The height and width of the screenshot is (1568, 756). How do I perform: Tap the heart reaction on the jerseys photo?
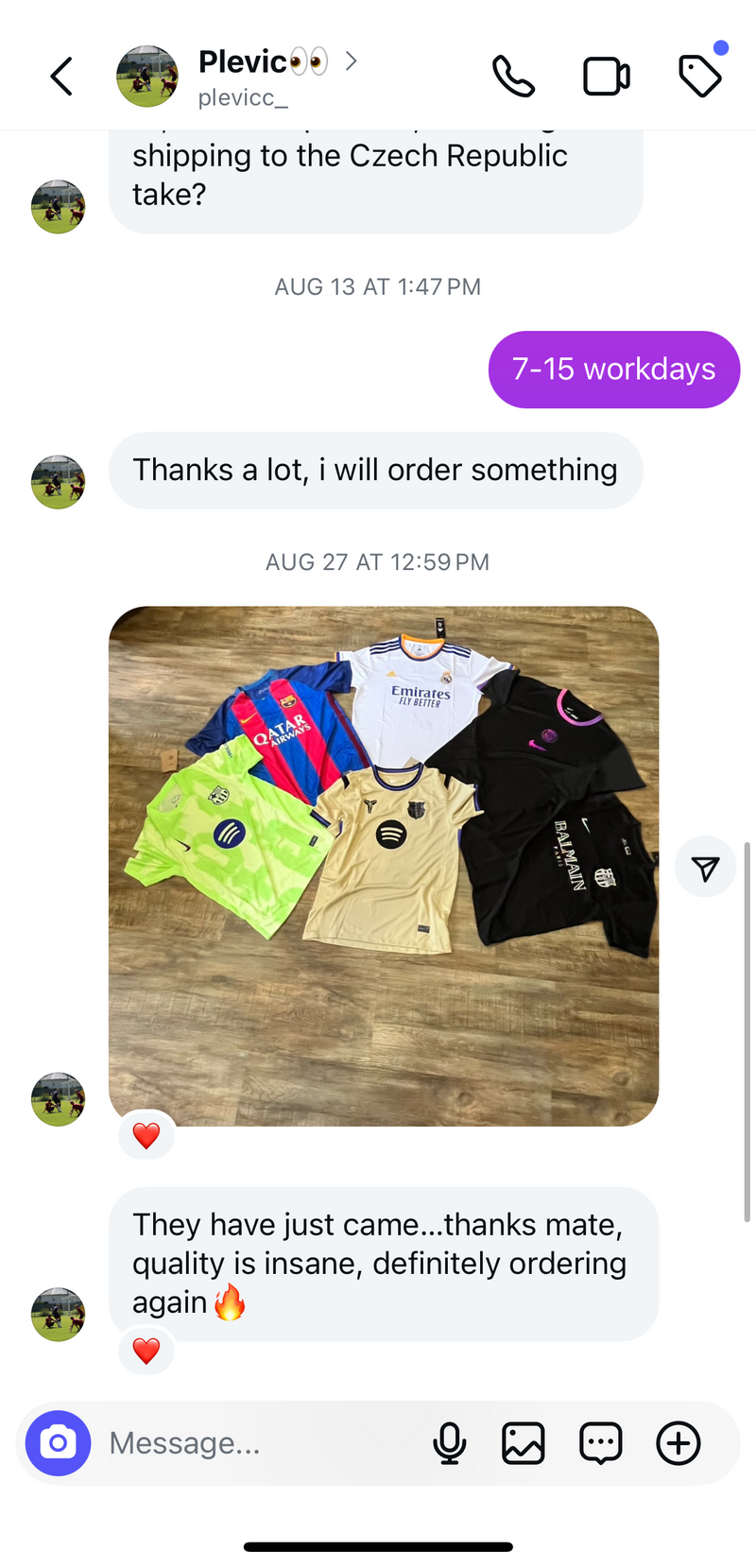tap(146, 1134)
